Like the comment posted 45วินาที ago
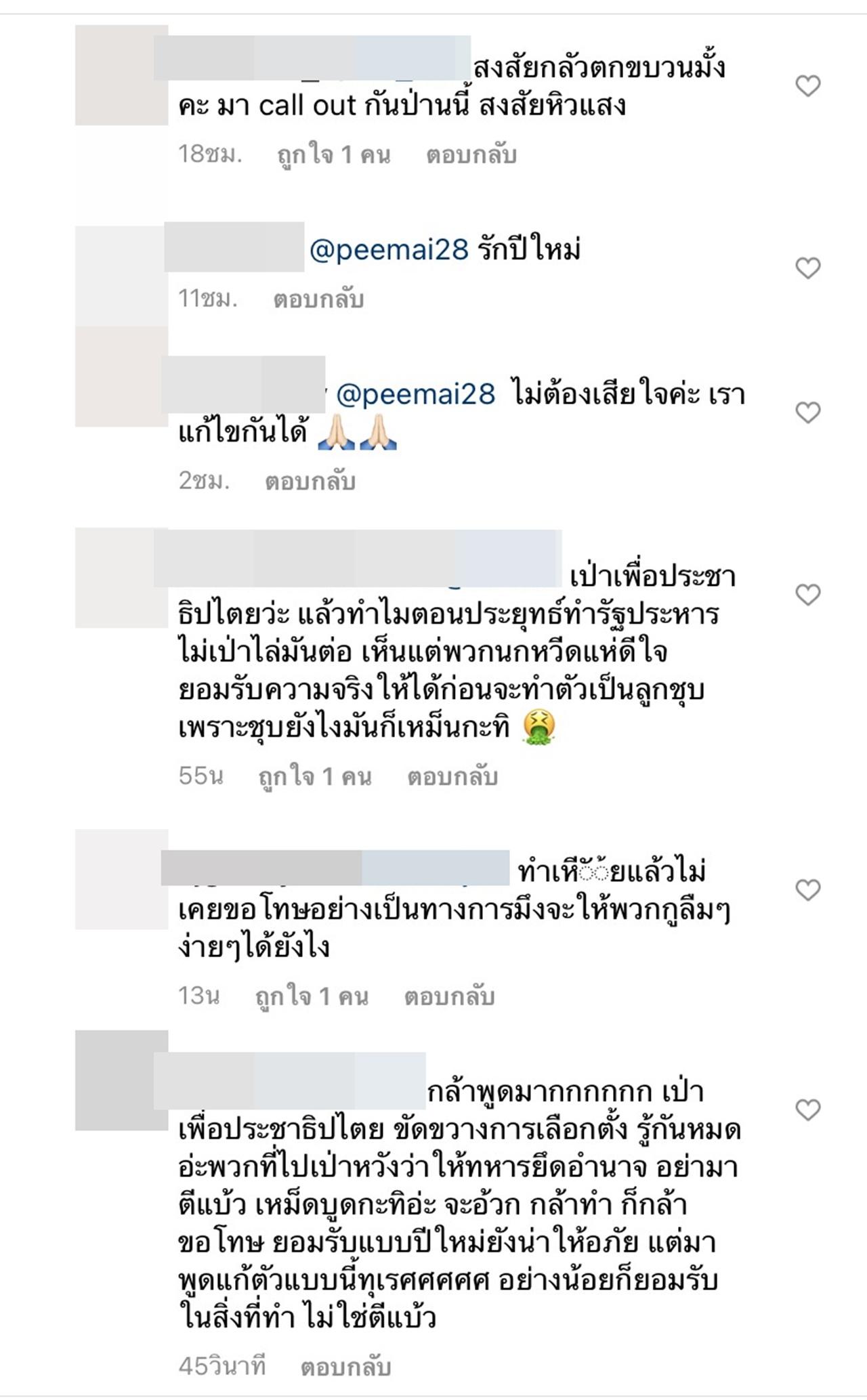Image resolution: width=867 pixels, height=1400 pixels. 807,1109
